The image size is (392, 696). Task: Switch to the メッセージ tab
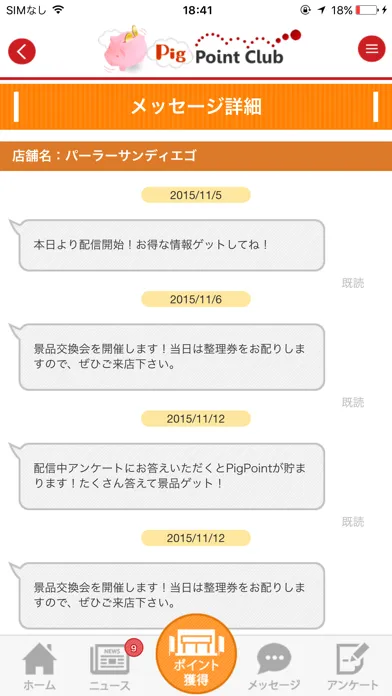pos(274,666)
